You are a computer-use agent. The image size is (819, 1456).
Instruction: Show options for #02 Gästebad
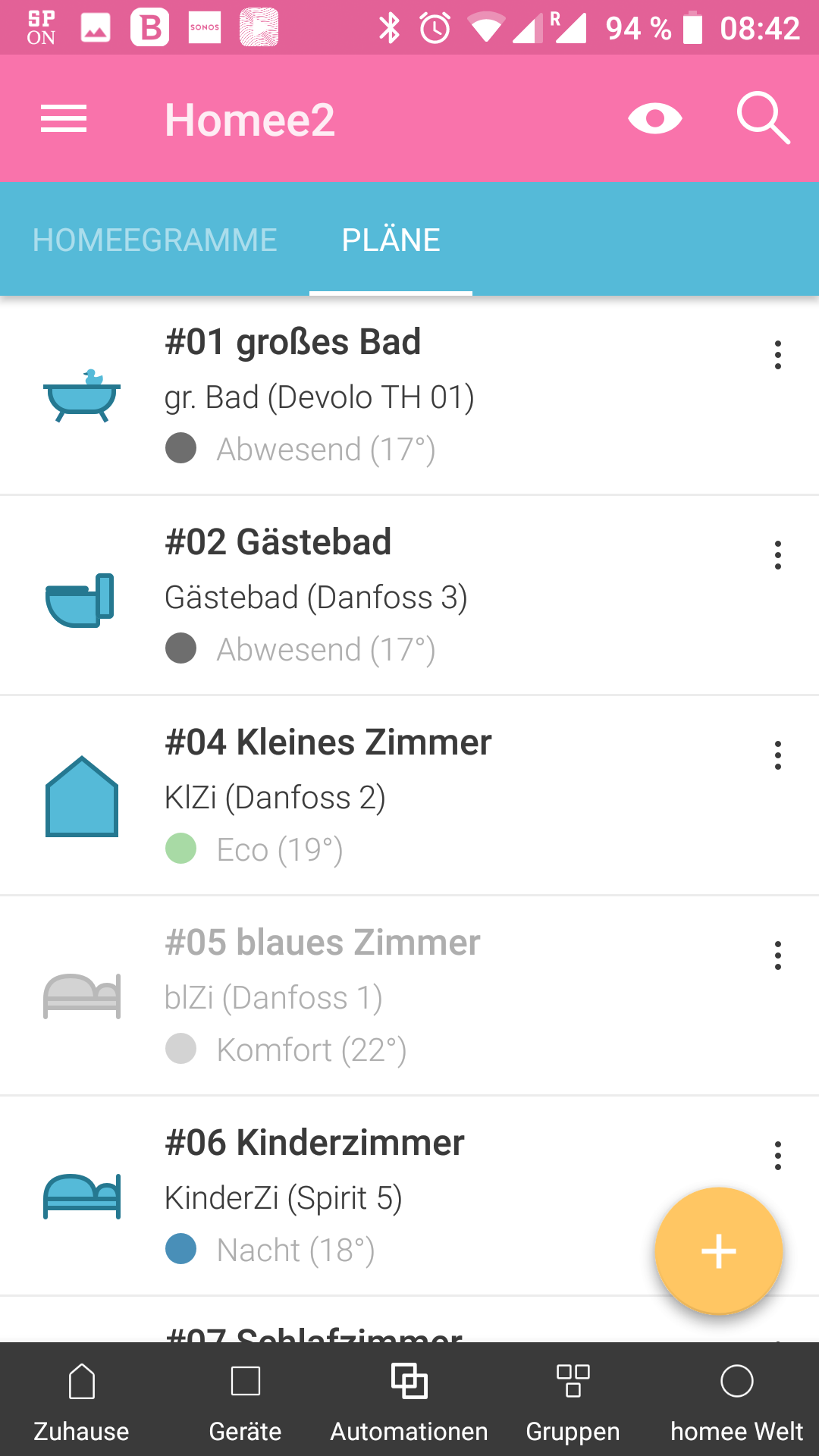coord(778,555)
